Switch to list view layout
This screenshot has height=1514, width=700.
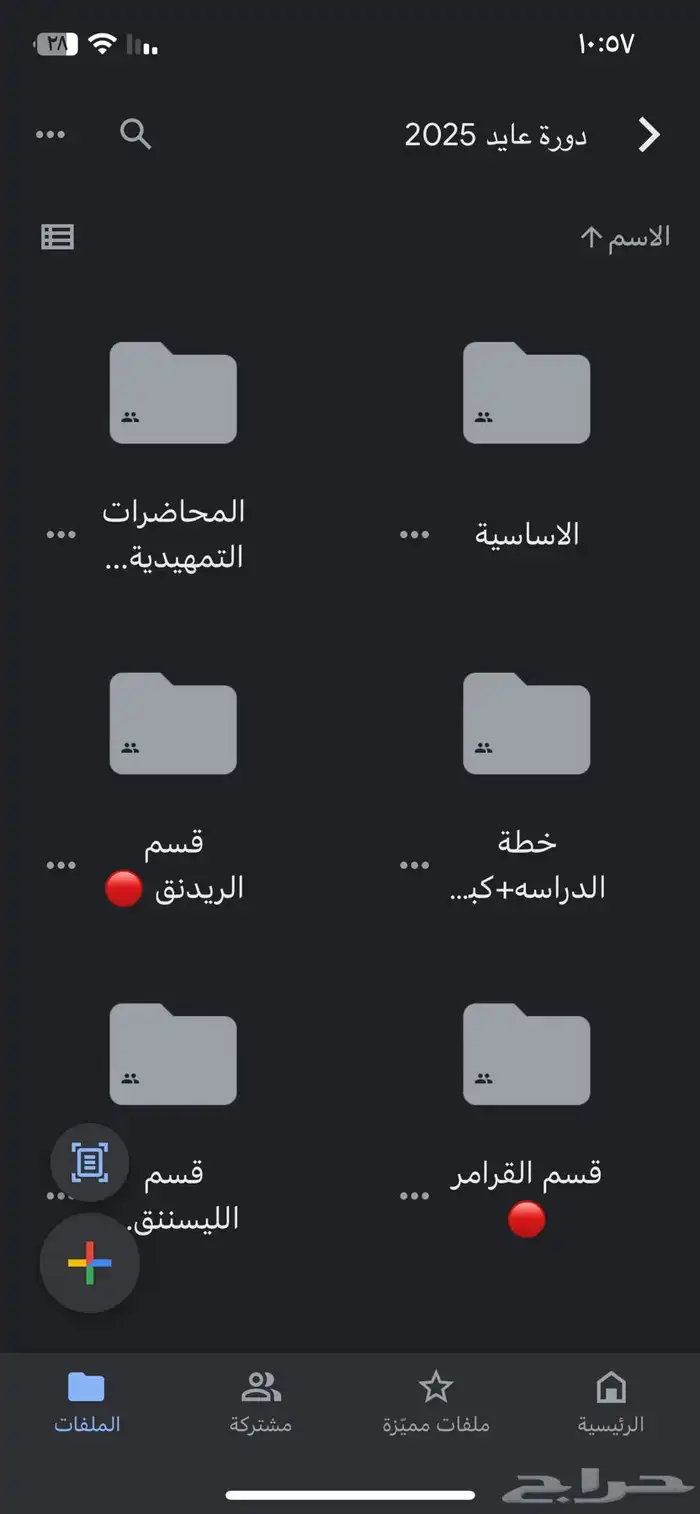(x=57, y=237)
